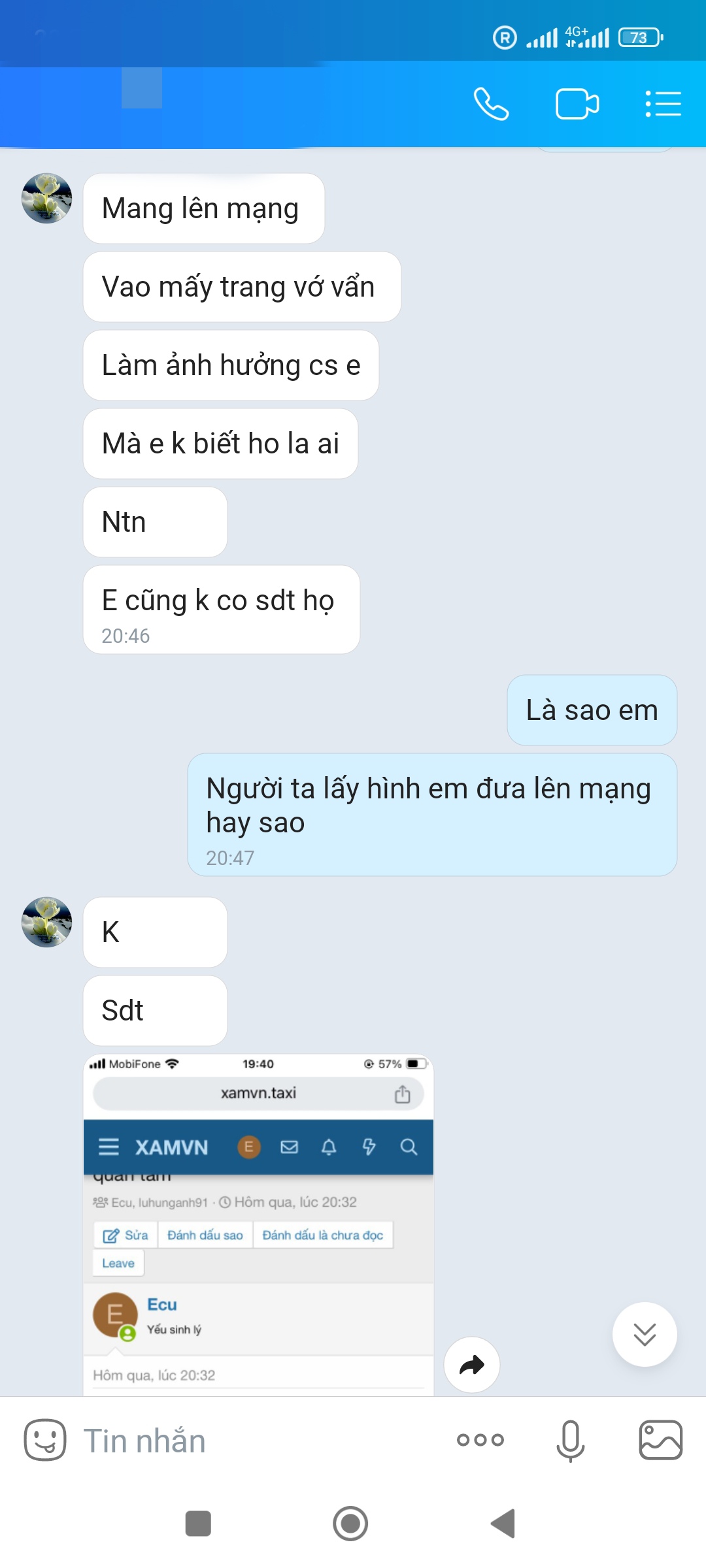Open the xamvn.taxi screenshot image
The width and height of the screenshot is (706, 1568).
258,1224
